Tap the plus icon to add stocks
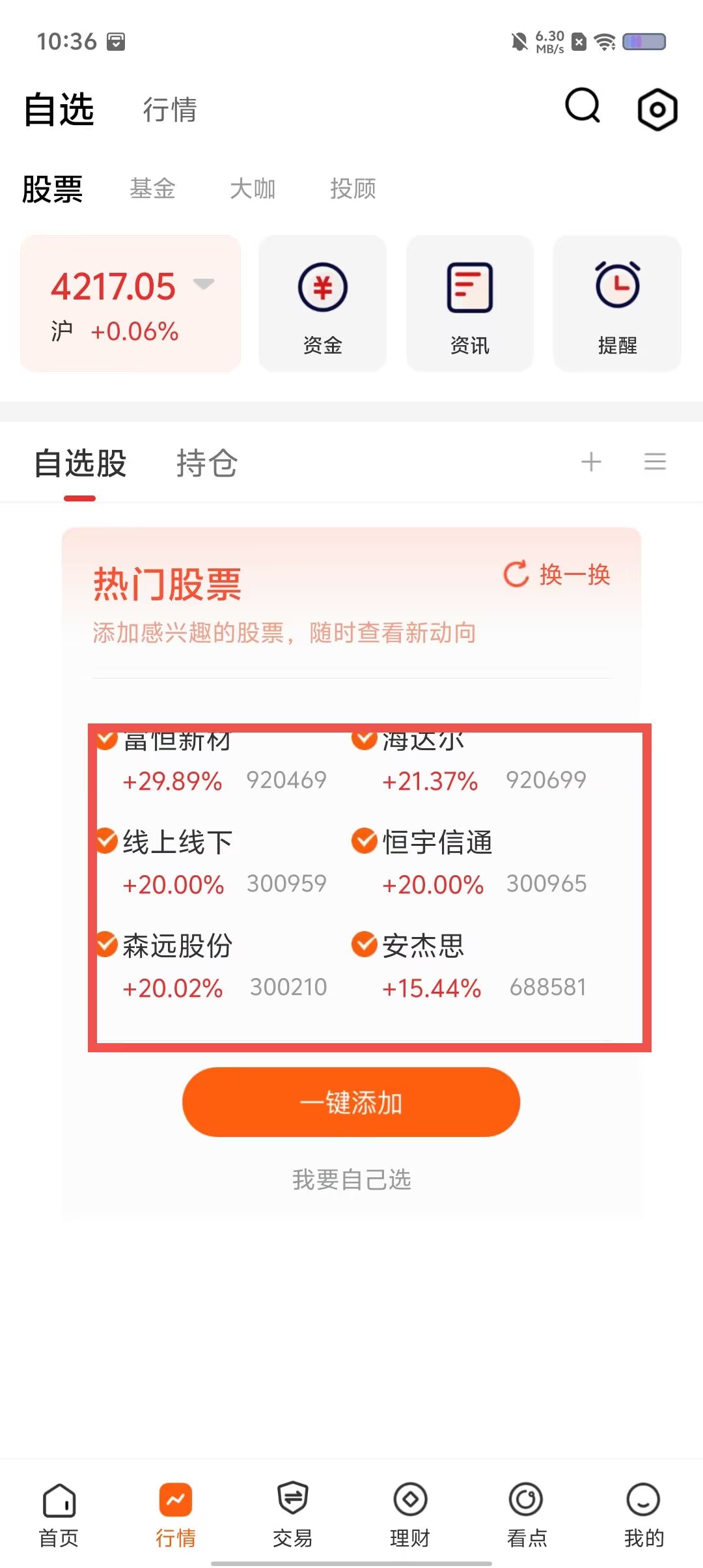Viewport: 703px width, 1568px height. click(x=591, y=462)
